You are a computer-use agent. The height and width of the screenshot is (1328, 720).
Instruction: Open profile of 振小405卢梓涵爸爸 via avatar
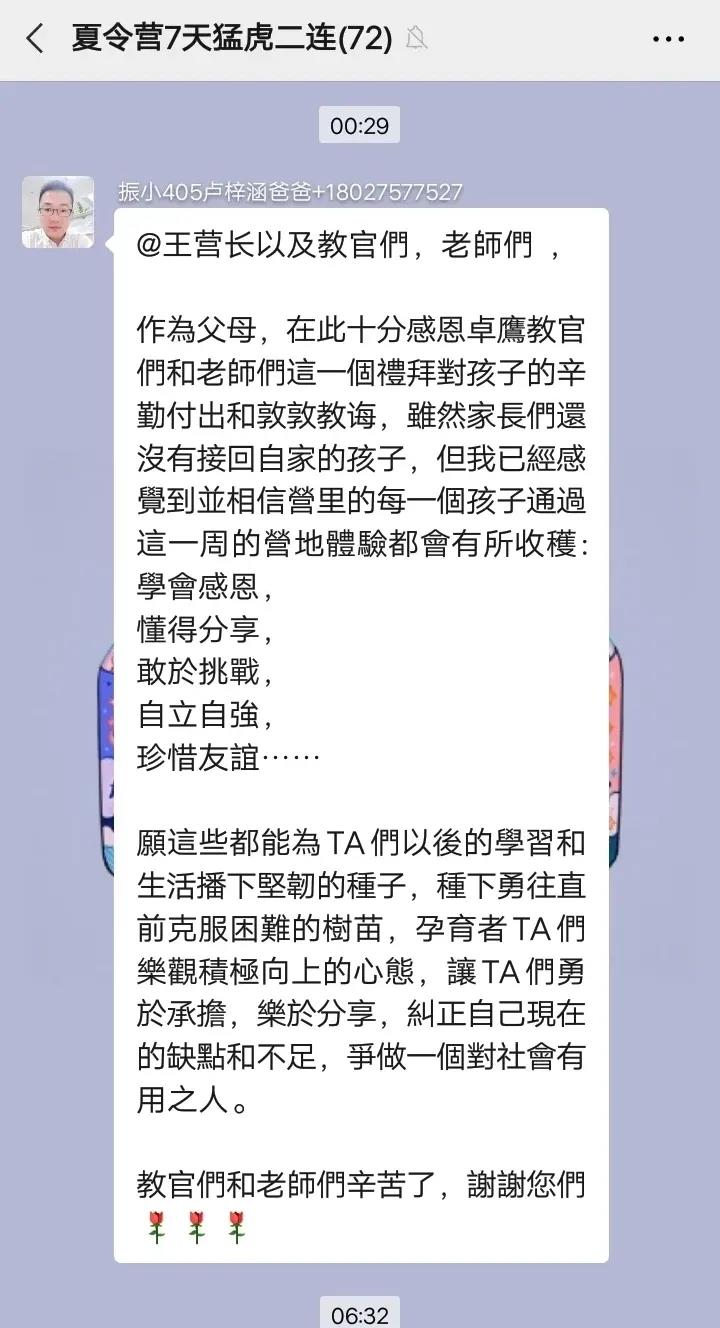(58, 212)
